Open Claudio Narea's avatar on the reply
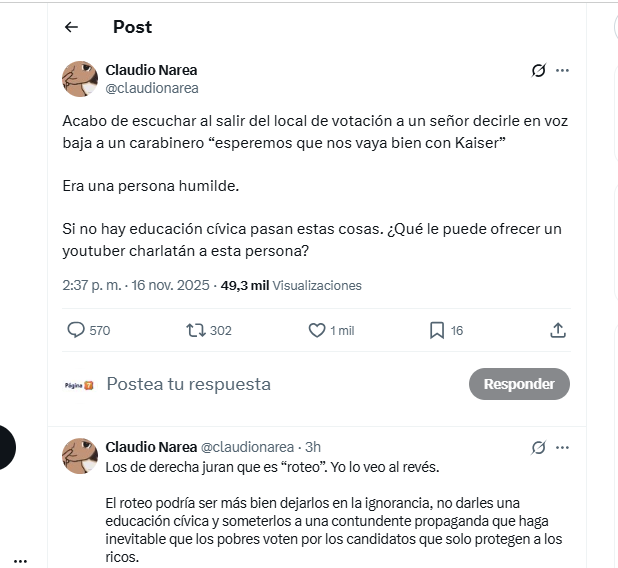 (x=80, y=455)
